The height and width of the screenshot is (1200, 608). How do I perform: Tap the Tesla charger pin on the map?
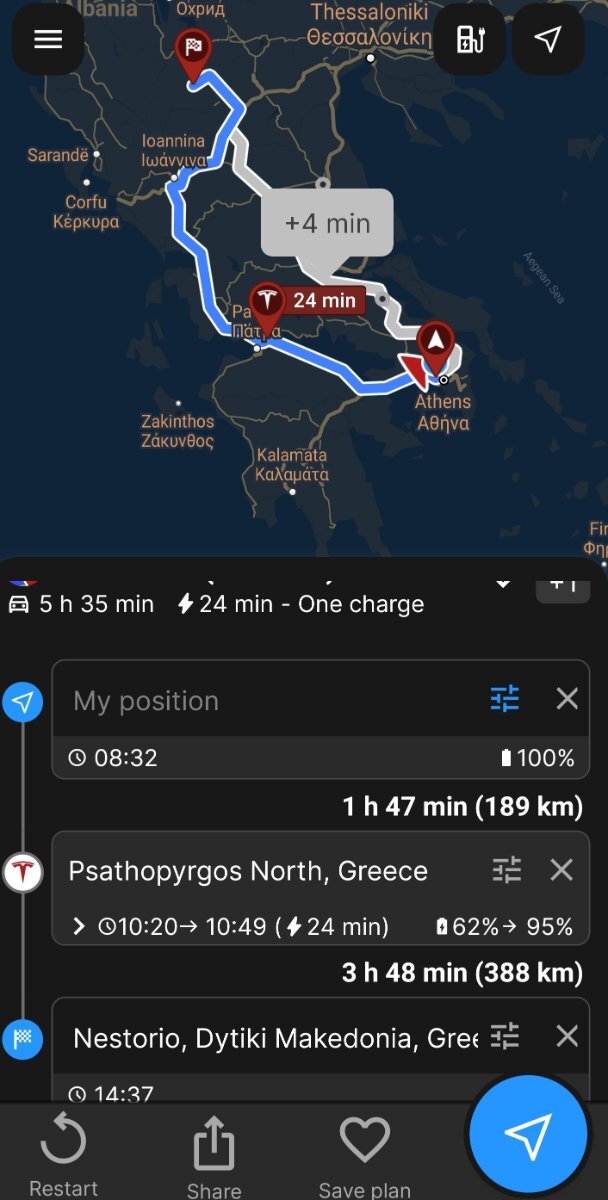click(x=266, y=306)
